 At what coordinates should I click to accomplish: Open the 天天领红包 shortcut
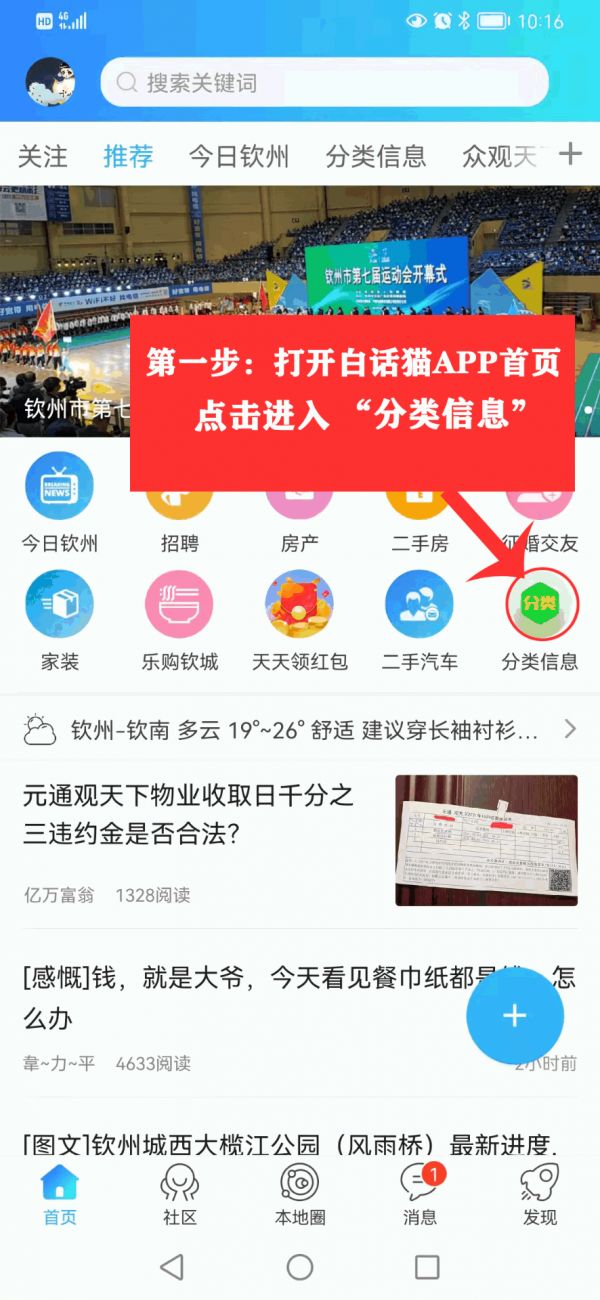[299, 605]
